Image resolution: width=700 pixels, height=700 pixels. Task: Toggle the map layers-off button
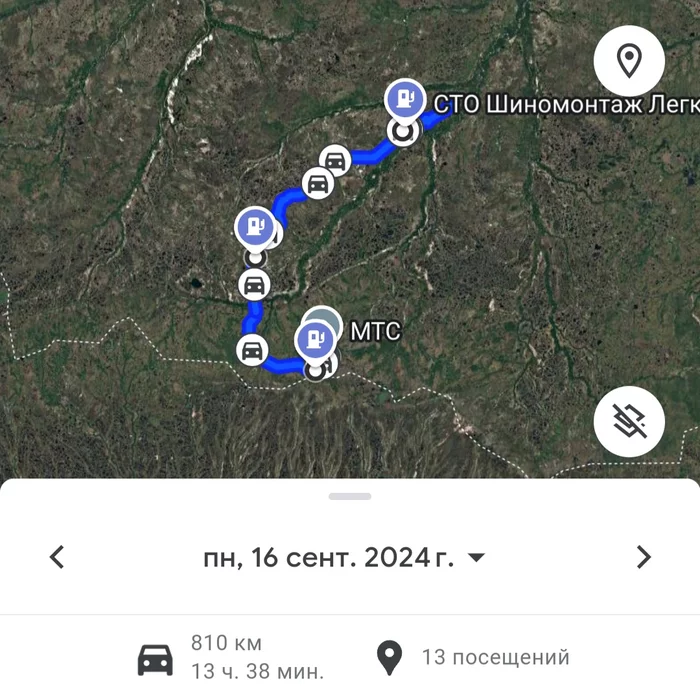[629, 422]
